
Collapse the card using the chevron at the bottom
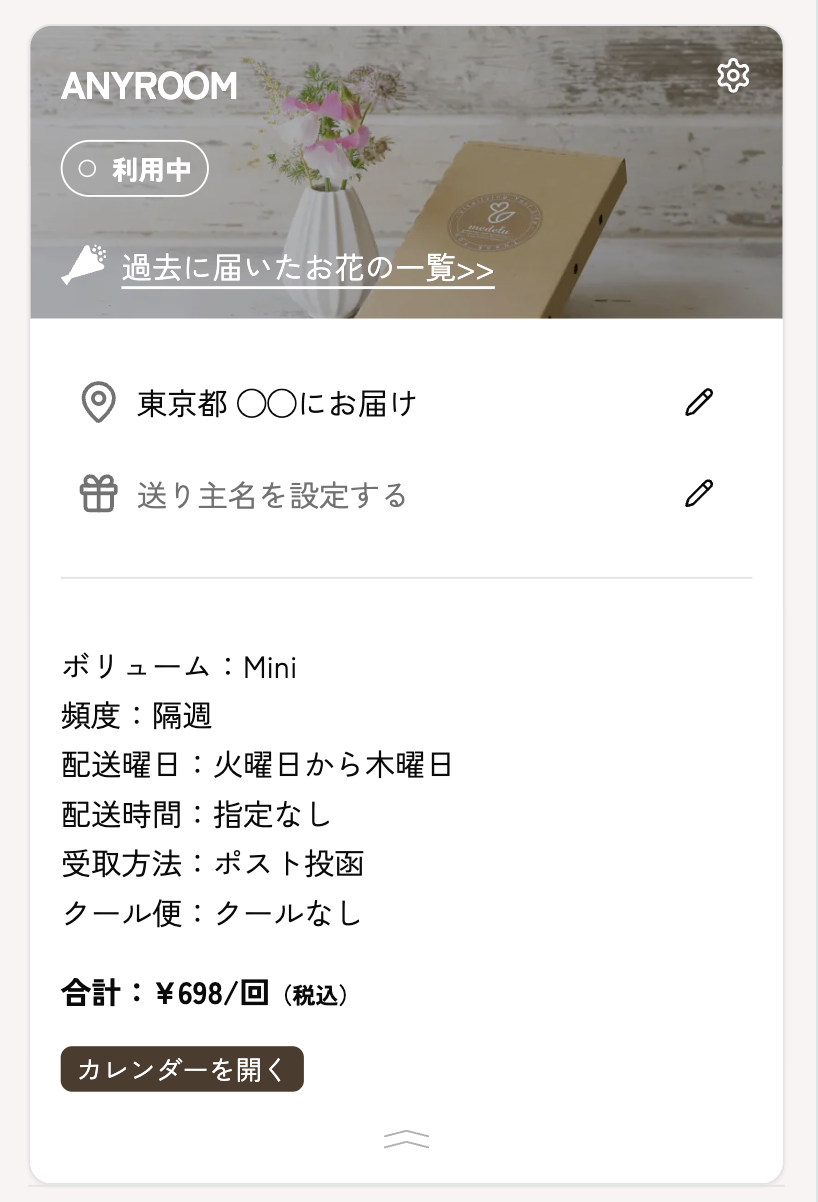[x=406, y=1138]
